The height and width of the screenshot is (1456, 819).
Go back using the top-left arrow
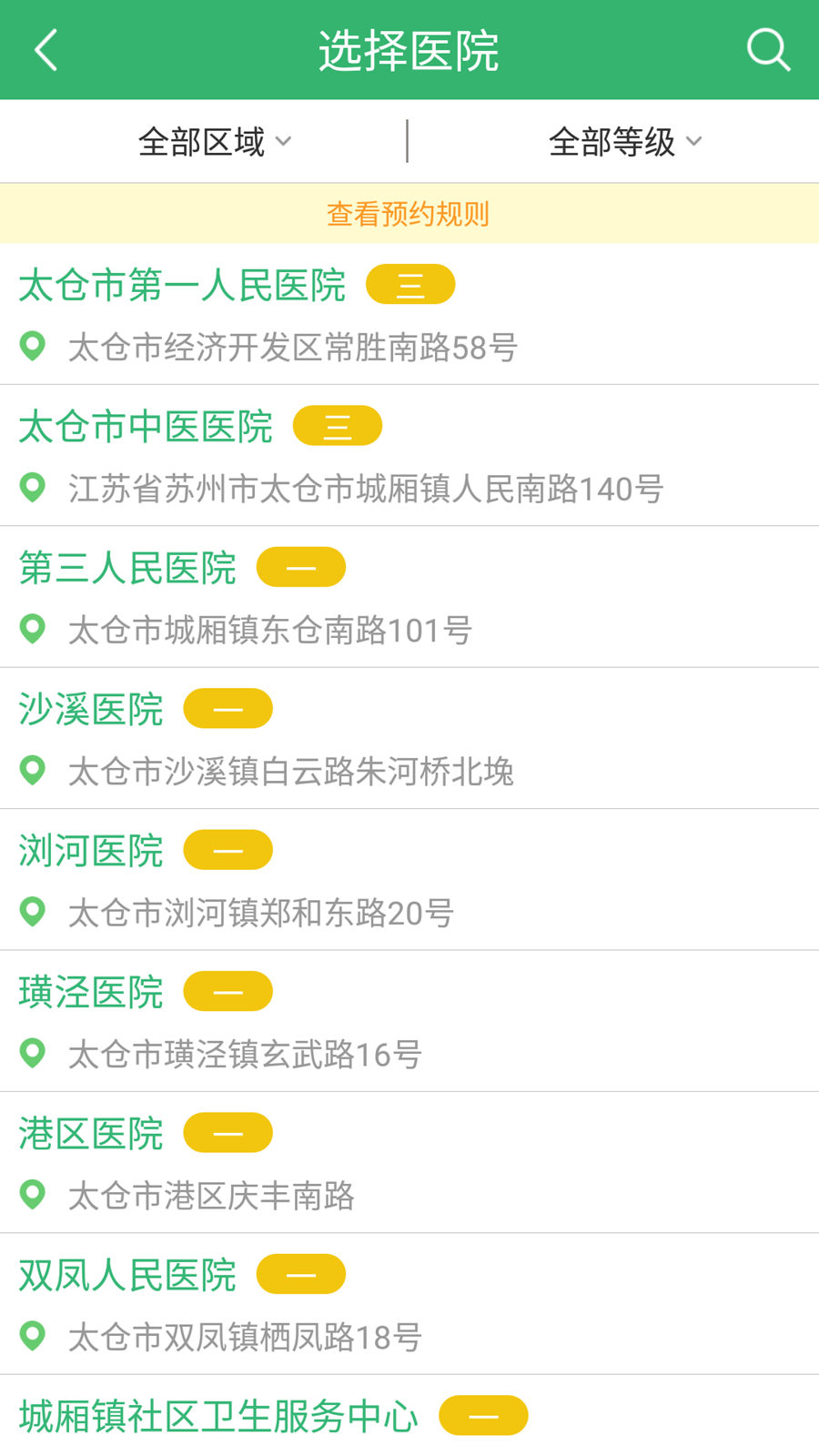(46, 50)
